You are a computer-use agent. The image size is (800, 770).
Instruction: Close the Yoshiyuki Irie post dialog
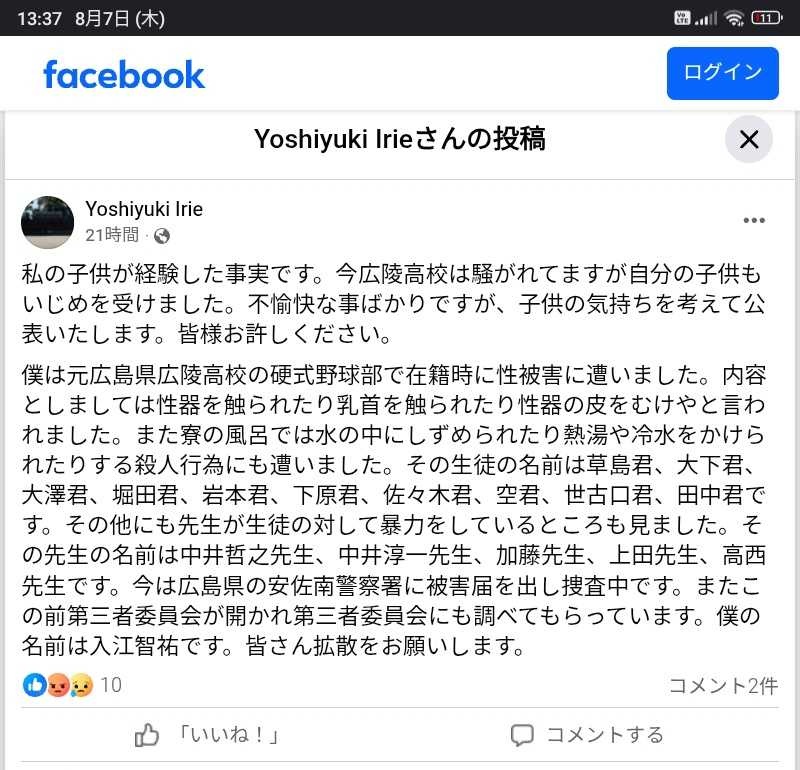tap(748, 140)
